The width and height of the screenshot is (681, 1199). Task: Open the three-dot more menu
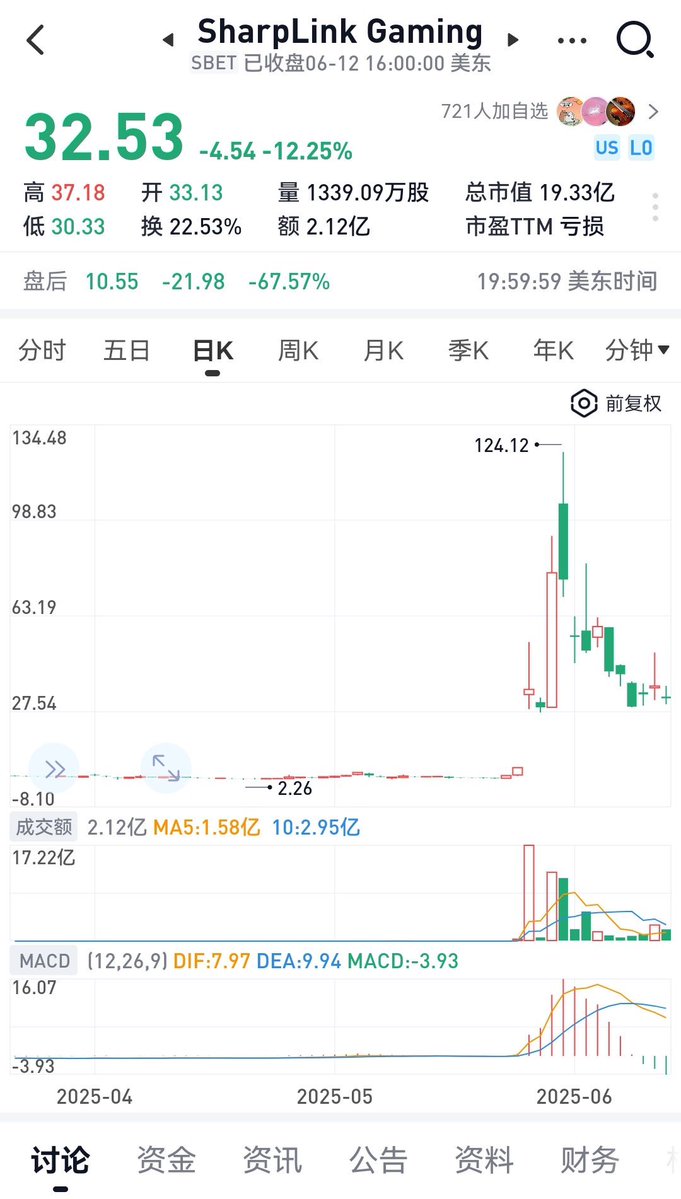(x=572, y=40)
